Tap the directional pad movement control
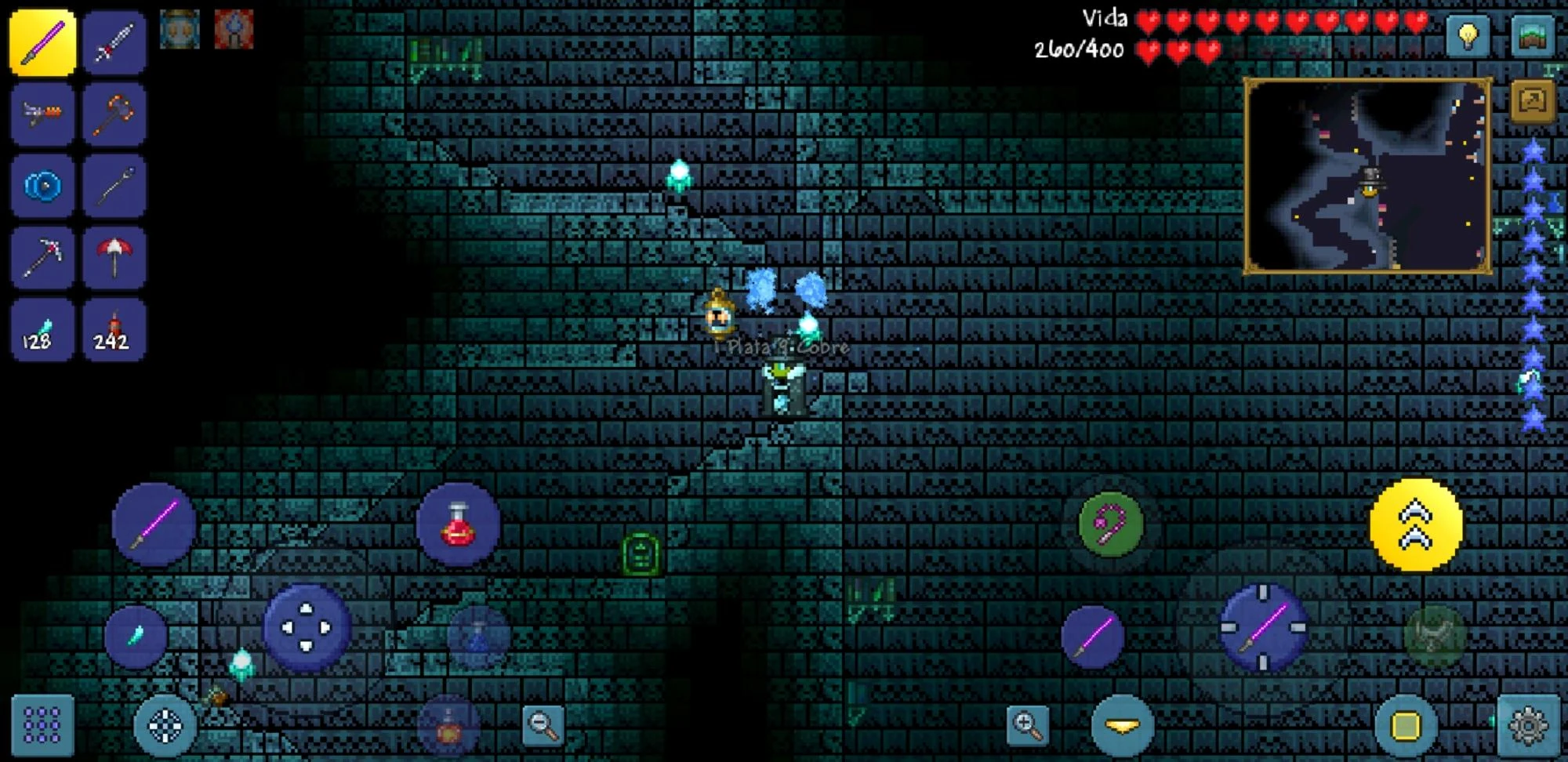The width and height of the screenshot is (1568, 762). tap(306, 628)
